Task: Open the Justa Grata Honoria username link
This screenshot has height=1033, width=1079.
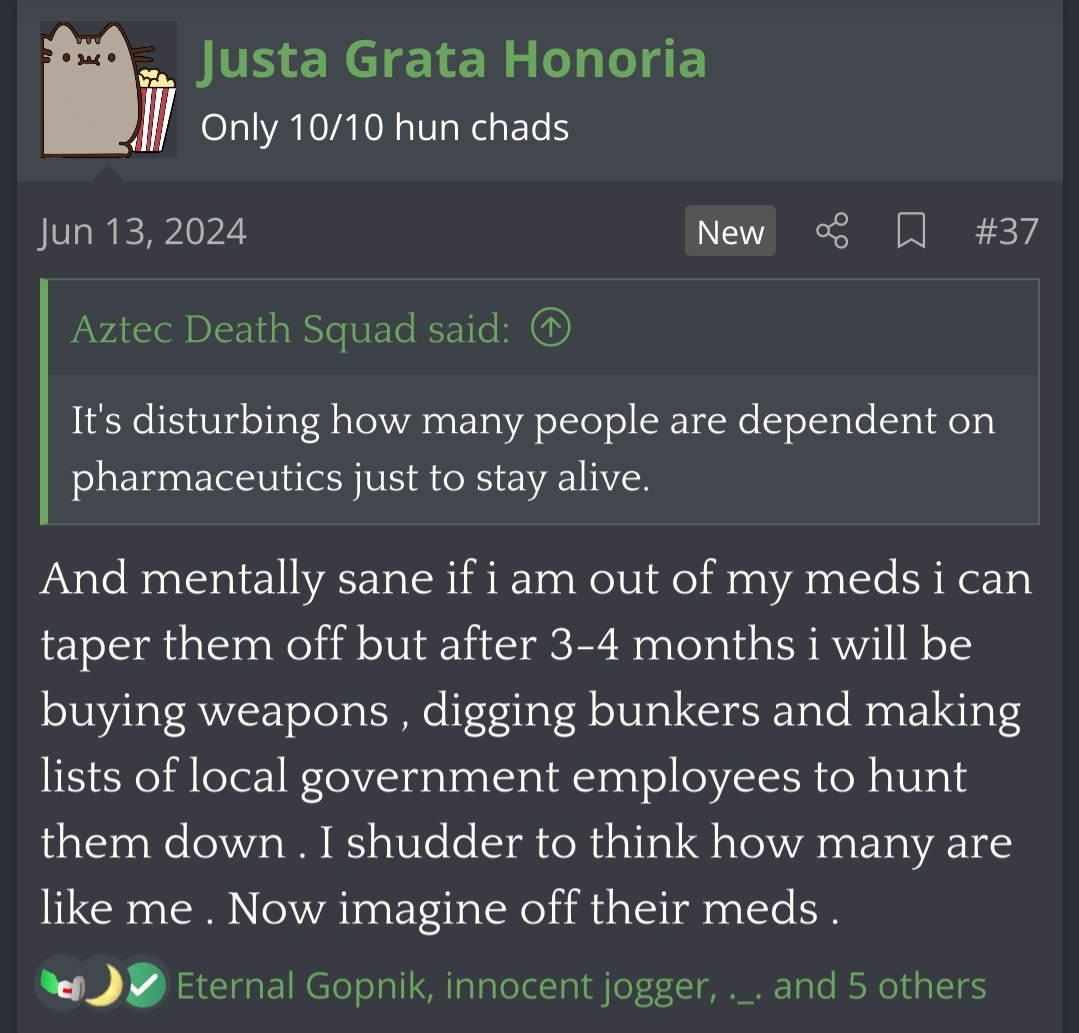Action: [x=453, y=59]
